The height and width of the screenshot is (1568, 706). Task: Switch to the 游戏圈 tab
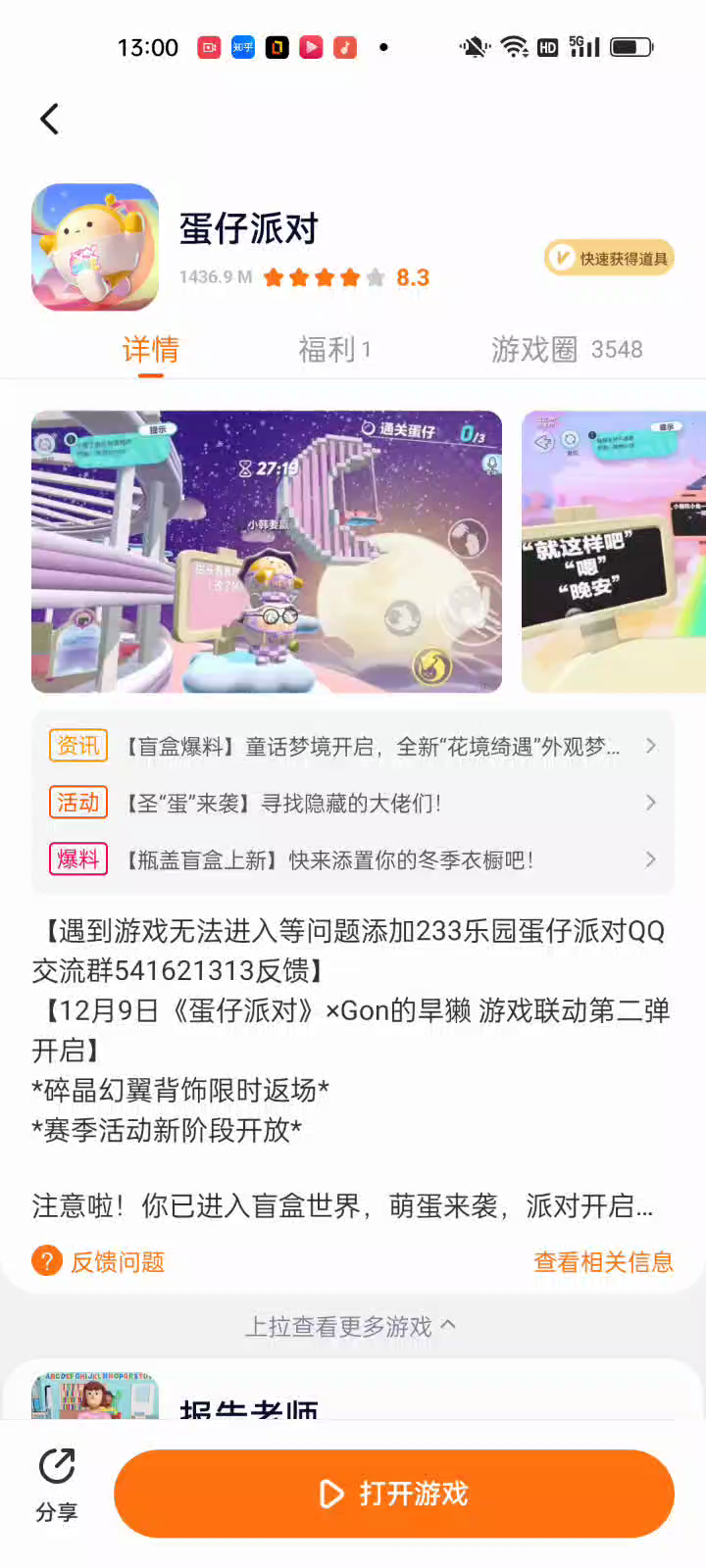click(566, 349)
